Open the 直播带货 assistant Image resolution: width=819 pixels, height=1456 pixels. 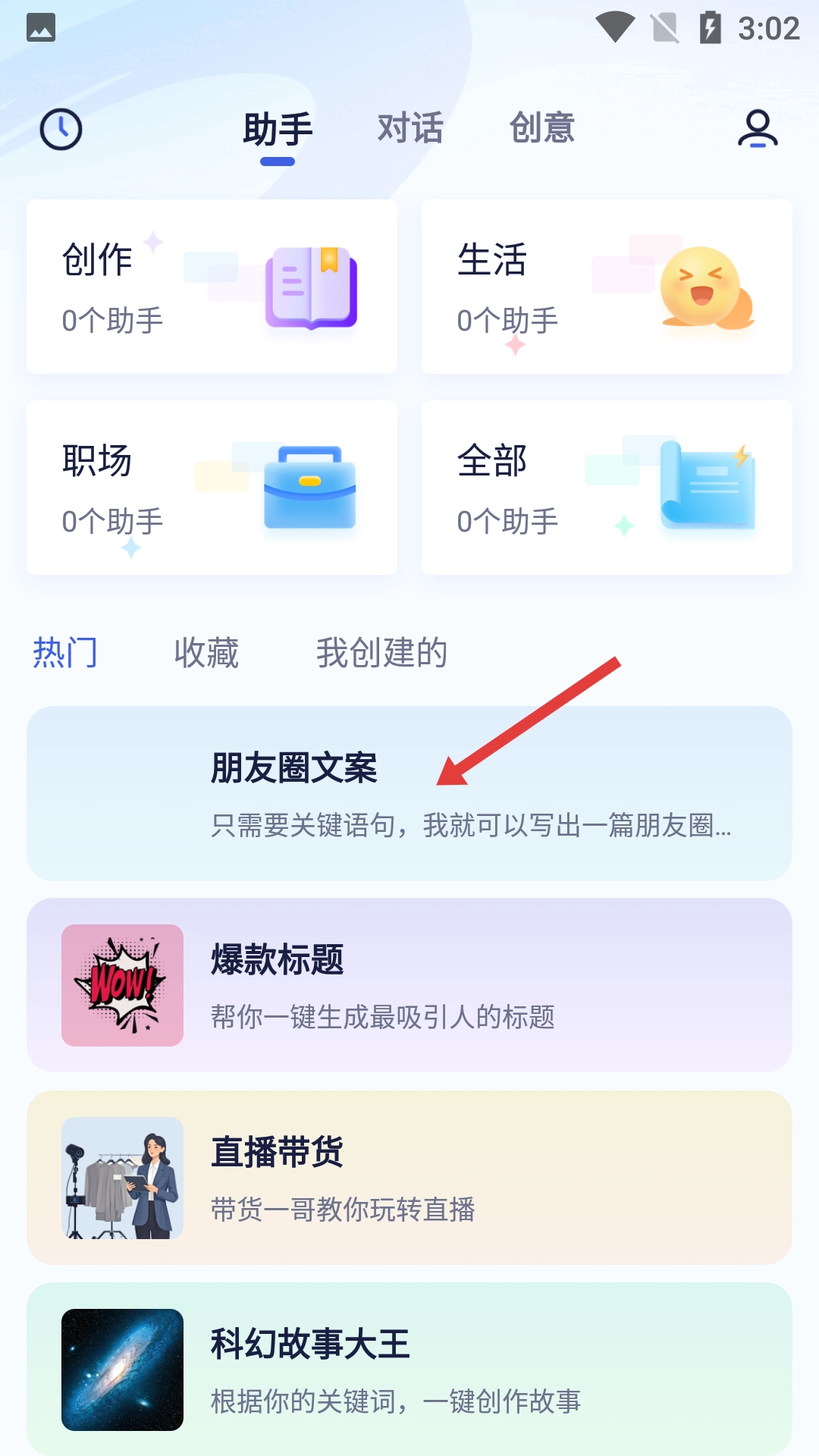409,1178
